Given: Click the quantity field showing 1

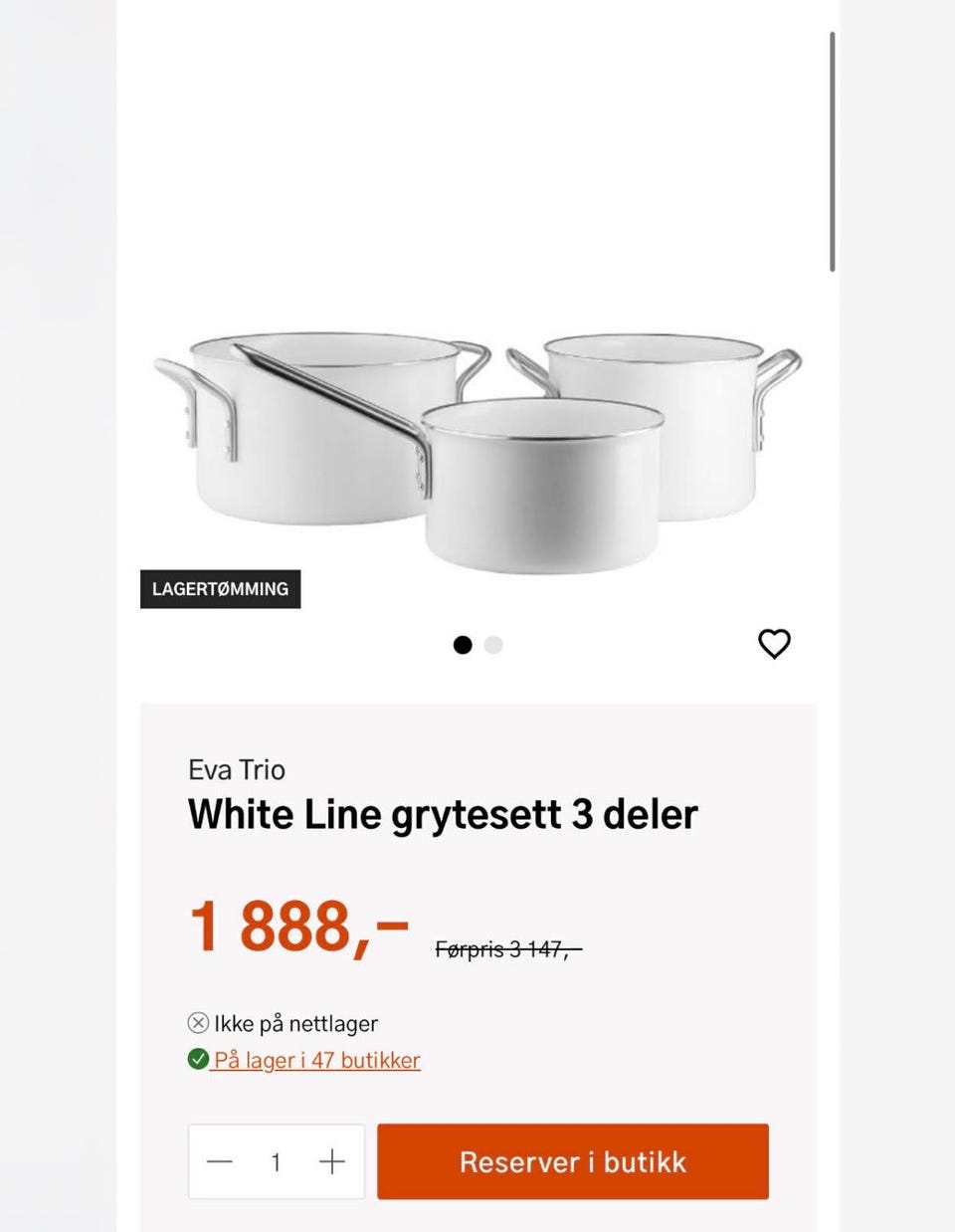Looking at the screenshot, I should (277, 1161).
